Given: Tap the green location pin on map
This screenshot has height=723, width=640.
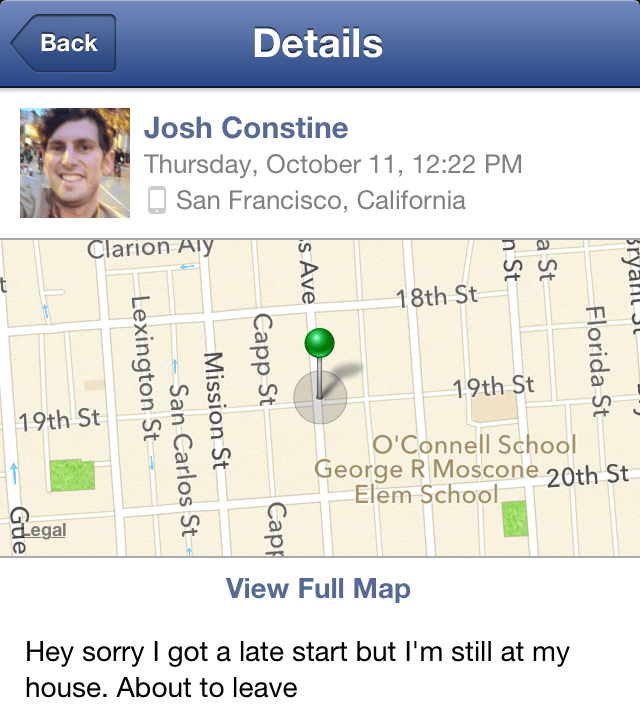Looking at the screenshot, I should pos(319,345).
